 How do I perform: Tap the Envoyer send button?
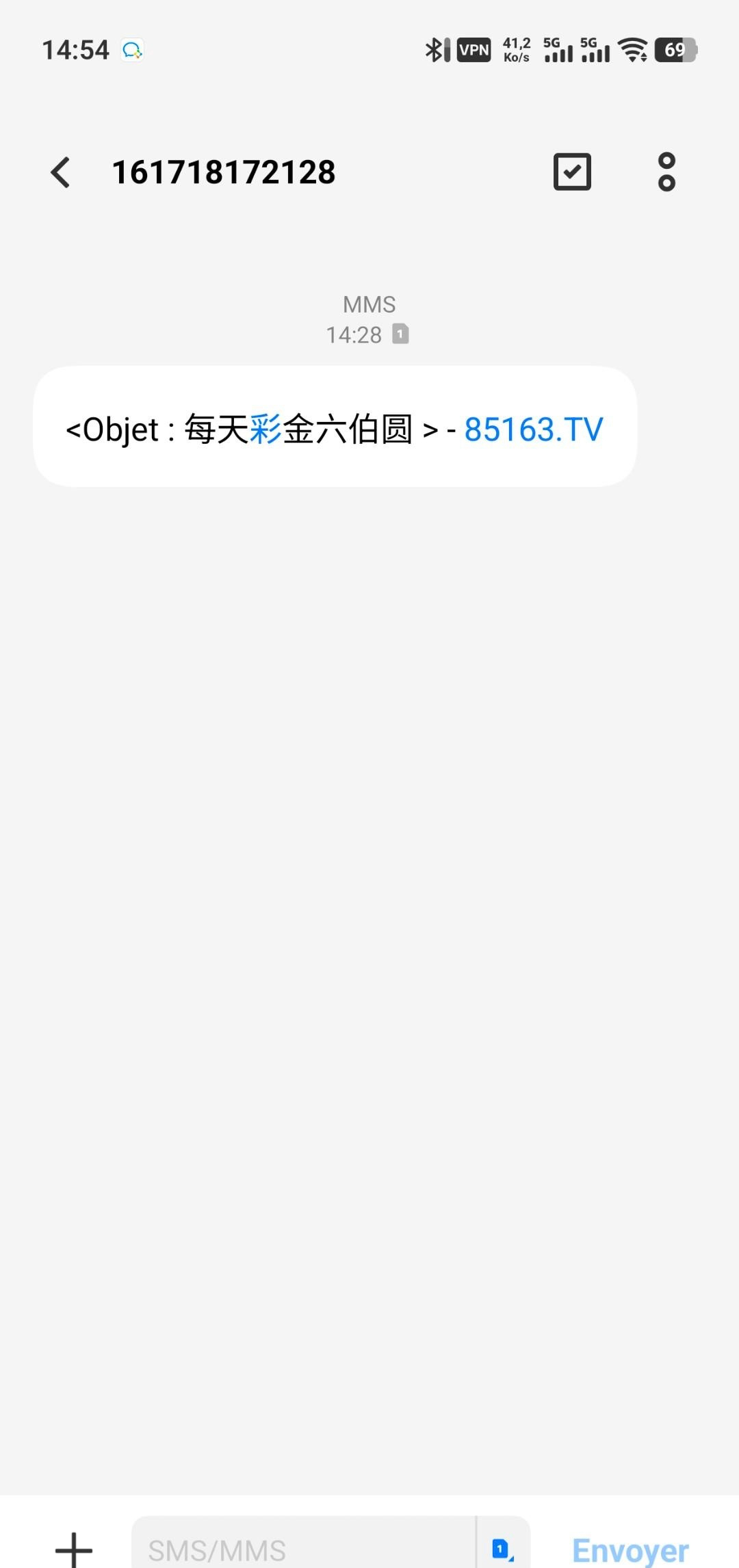click(630, 1550)
